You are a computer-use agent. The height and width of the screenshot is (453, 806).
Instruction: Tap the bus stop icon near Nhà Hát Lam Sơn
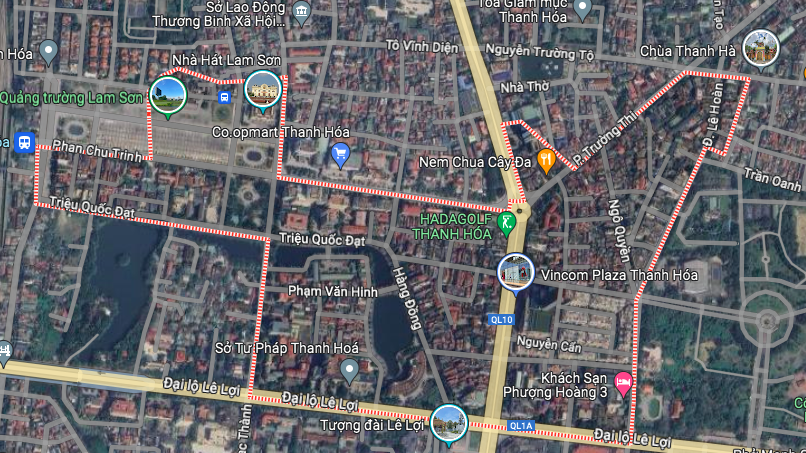coord(224,97)
